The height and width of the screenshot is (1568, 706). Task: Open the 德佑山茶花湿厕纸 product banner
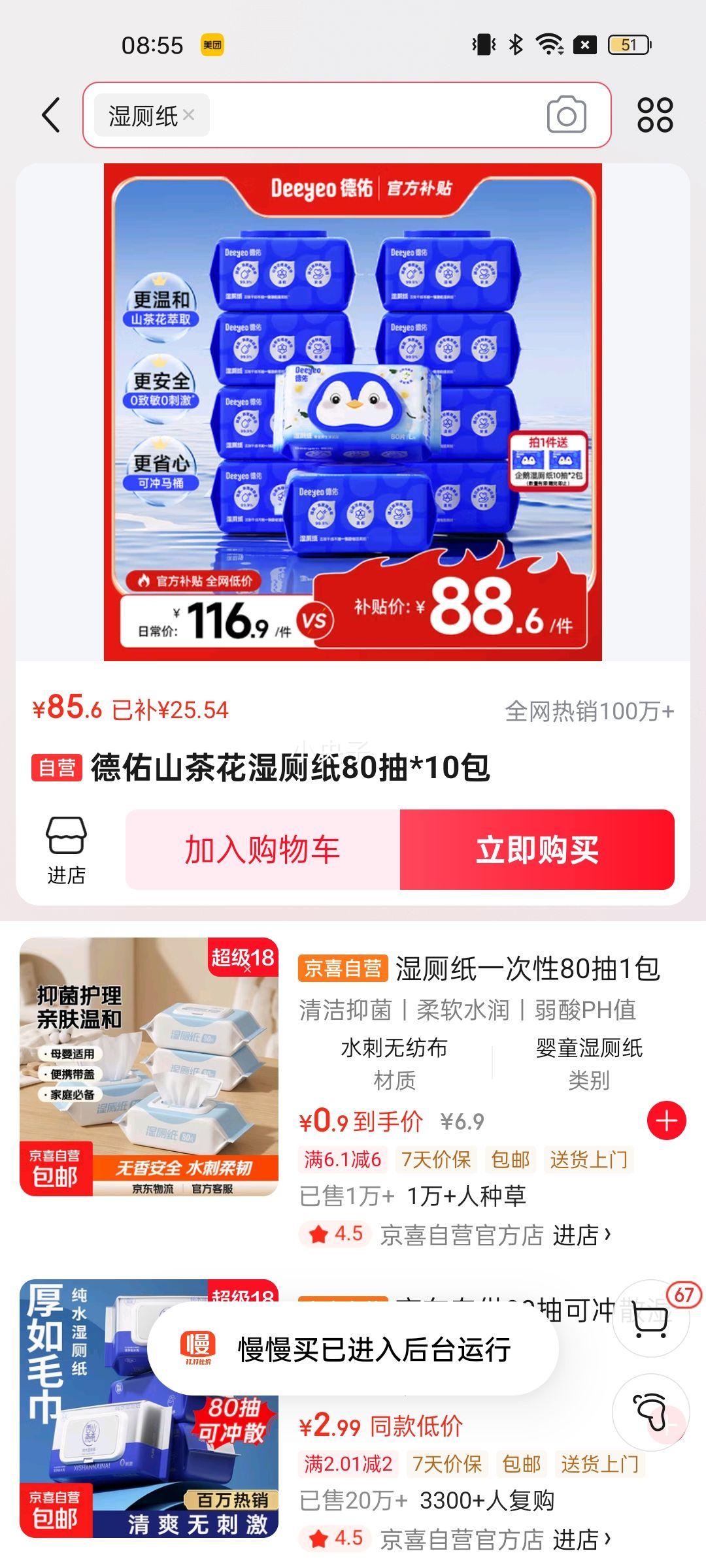coord(353,412)
